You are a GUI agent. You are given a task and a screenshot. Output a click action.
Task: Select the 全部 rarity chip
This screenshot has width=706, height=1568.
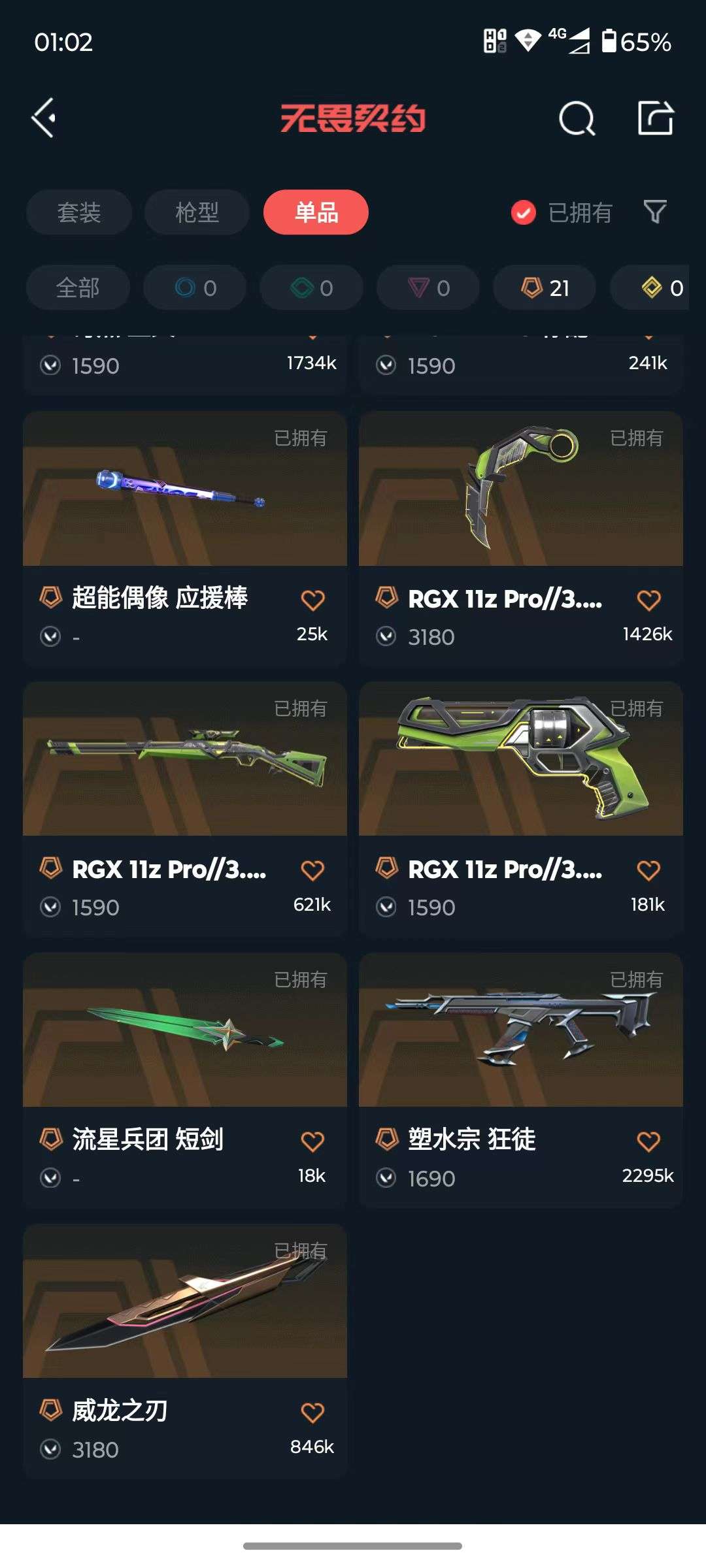tap(78, 287)
